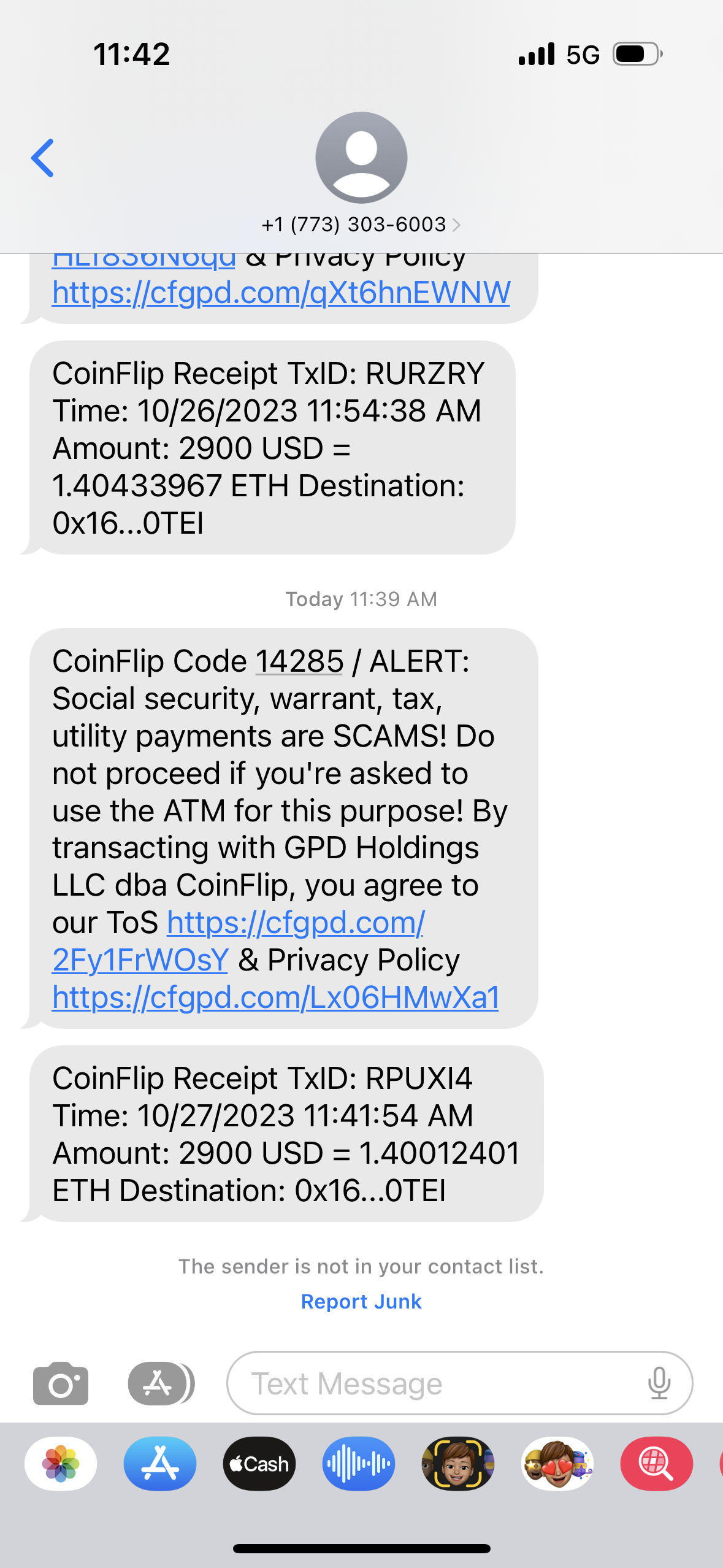Open Apple Cash in the app drawer

click(259, 1464)
